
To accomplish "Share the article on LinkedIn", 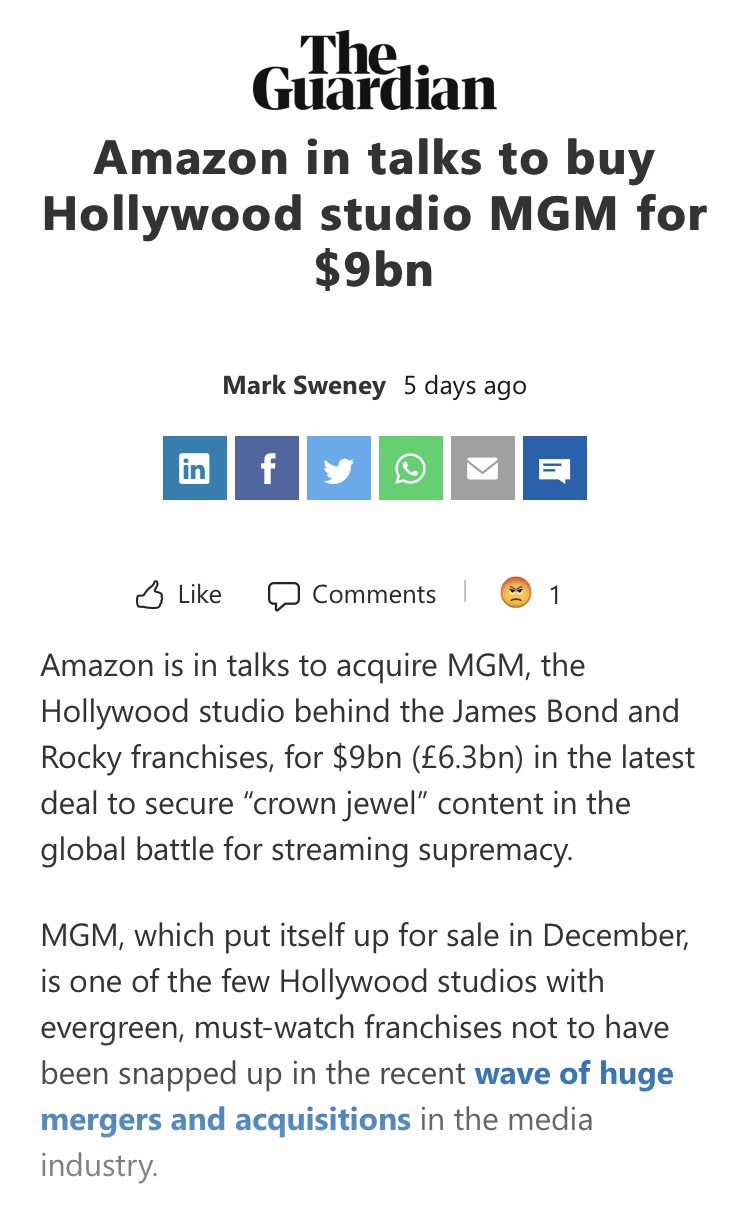I will (195, 468).
